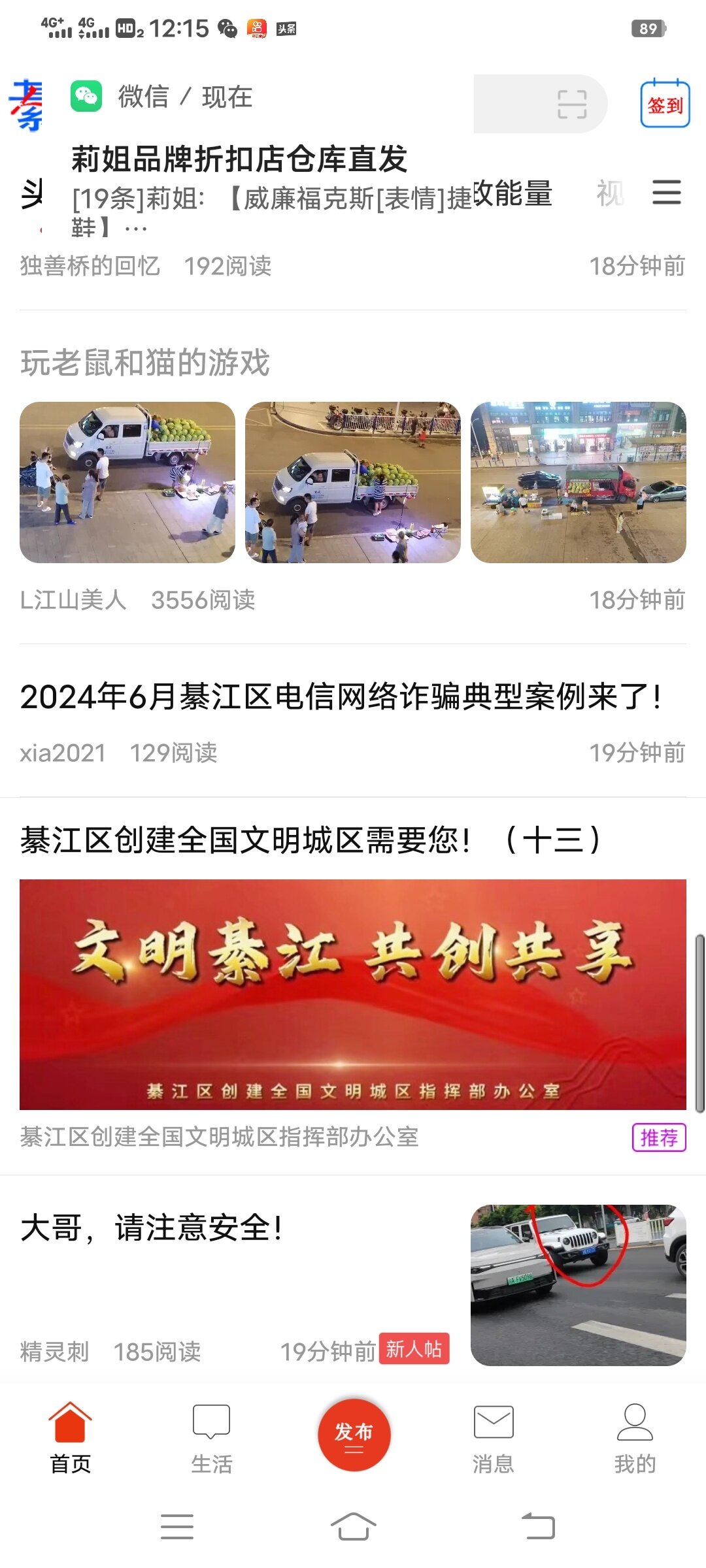Tap the scan icon in search box
This screenshot has height=1568, width=706.
[x=572, y=105]
